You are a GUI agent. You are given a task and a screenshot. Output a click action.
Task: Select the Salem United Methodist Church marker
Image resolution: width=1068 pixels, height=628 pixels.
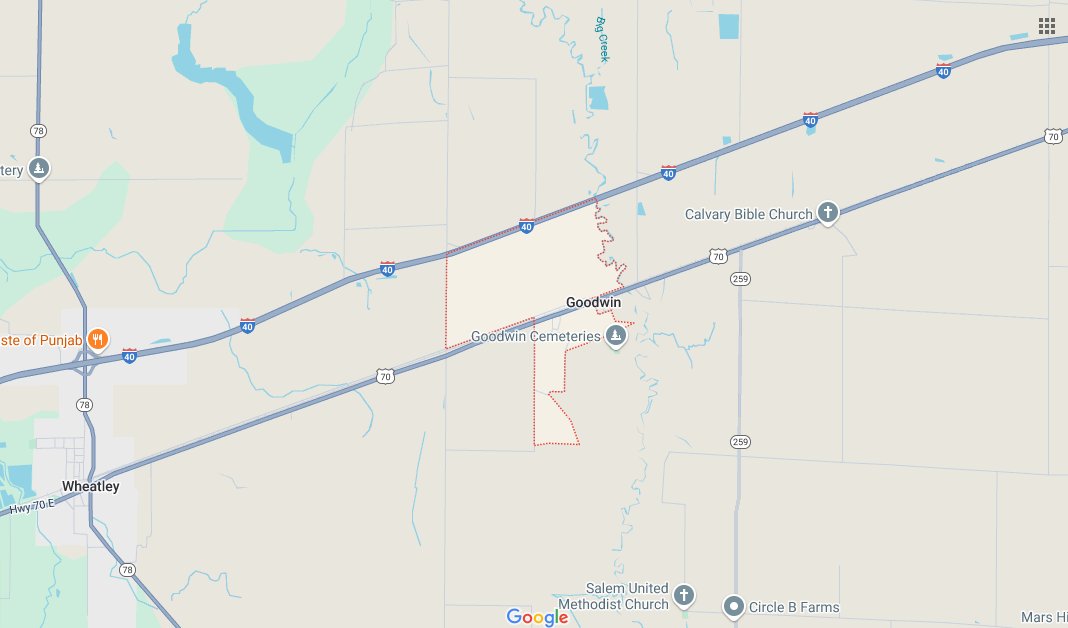click(683, 596)
